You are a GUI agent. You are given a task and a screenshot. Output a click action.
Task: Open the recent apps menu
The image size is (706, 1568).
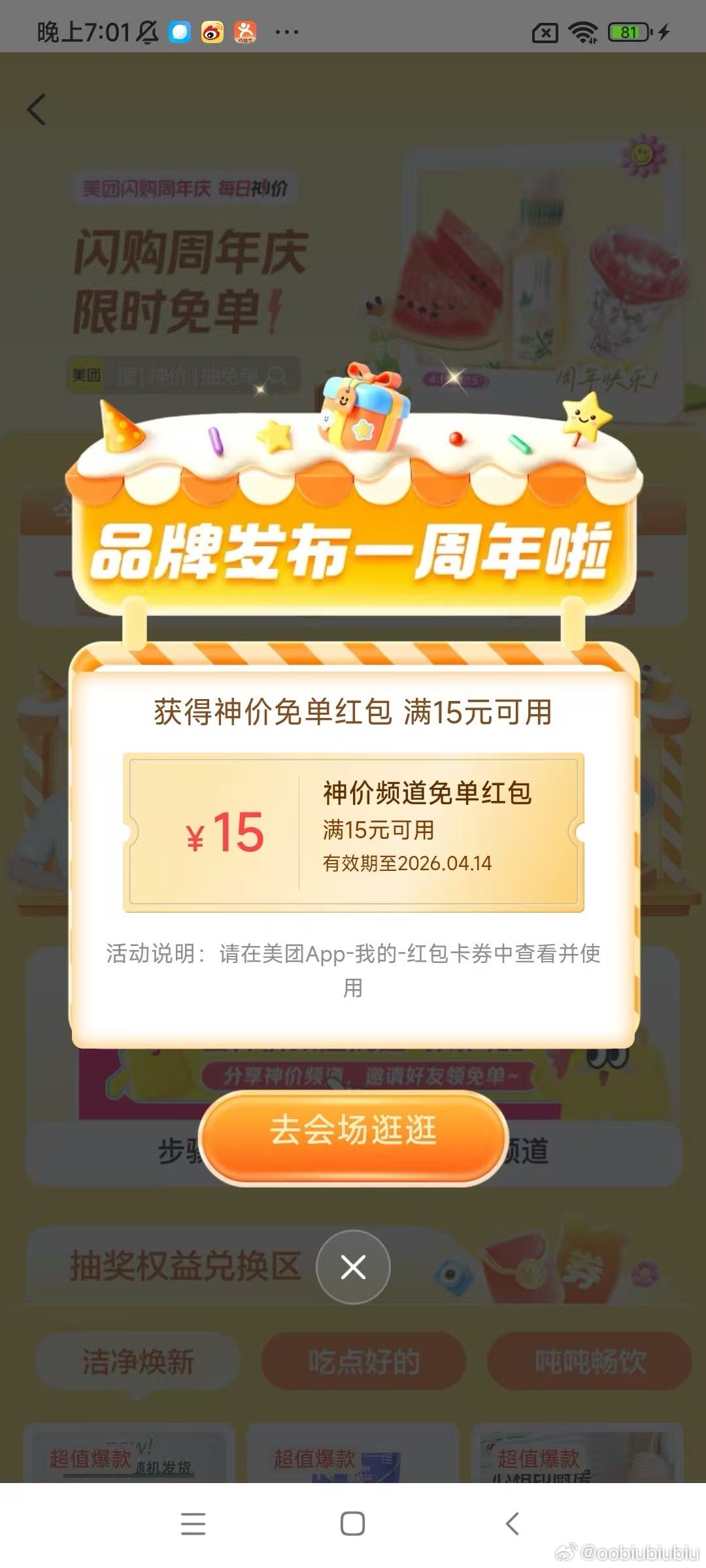tap(193, 1524)
